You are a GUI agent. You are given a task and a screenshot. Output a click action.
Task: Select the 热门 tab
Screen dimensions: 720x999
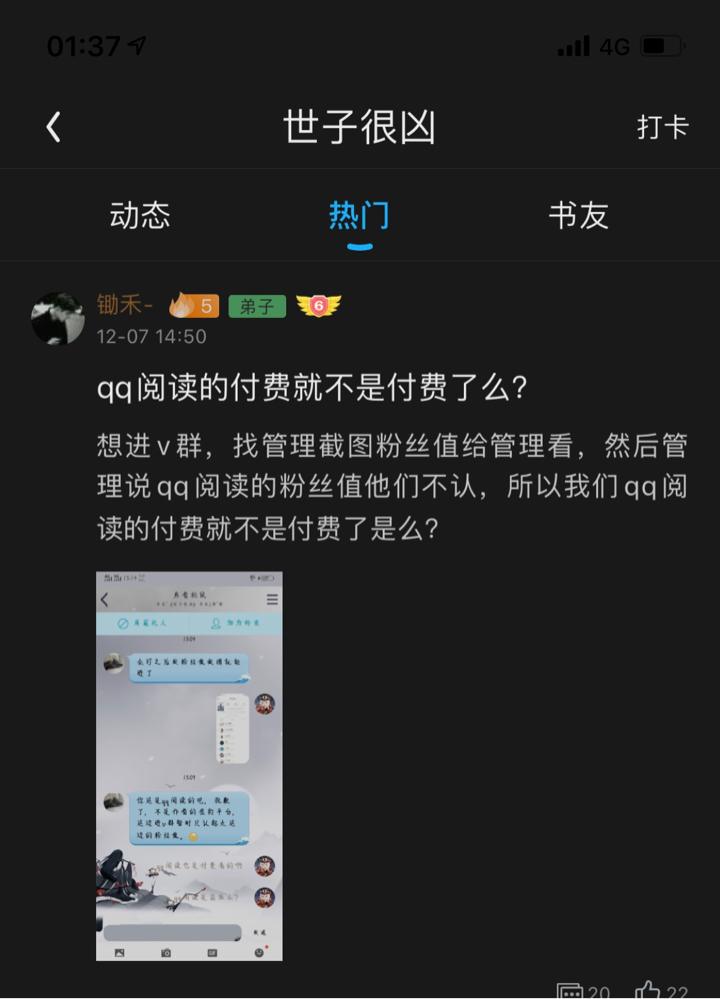359,215
